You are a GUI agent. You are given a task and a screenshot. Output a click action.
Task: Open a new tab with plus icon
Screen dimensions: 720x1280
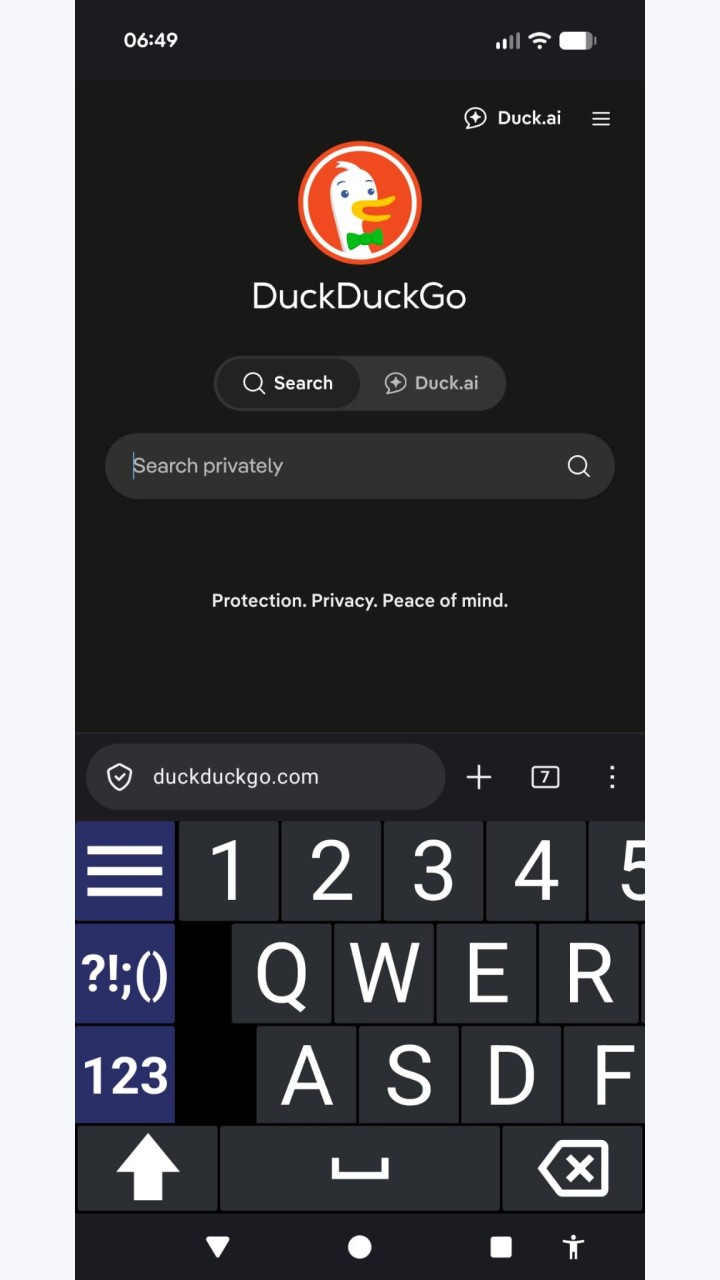pos(479,777)
